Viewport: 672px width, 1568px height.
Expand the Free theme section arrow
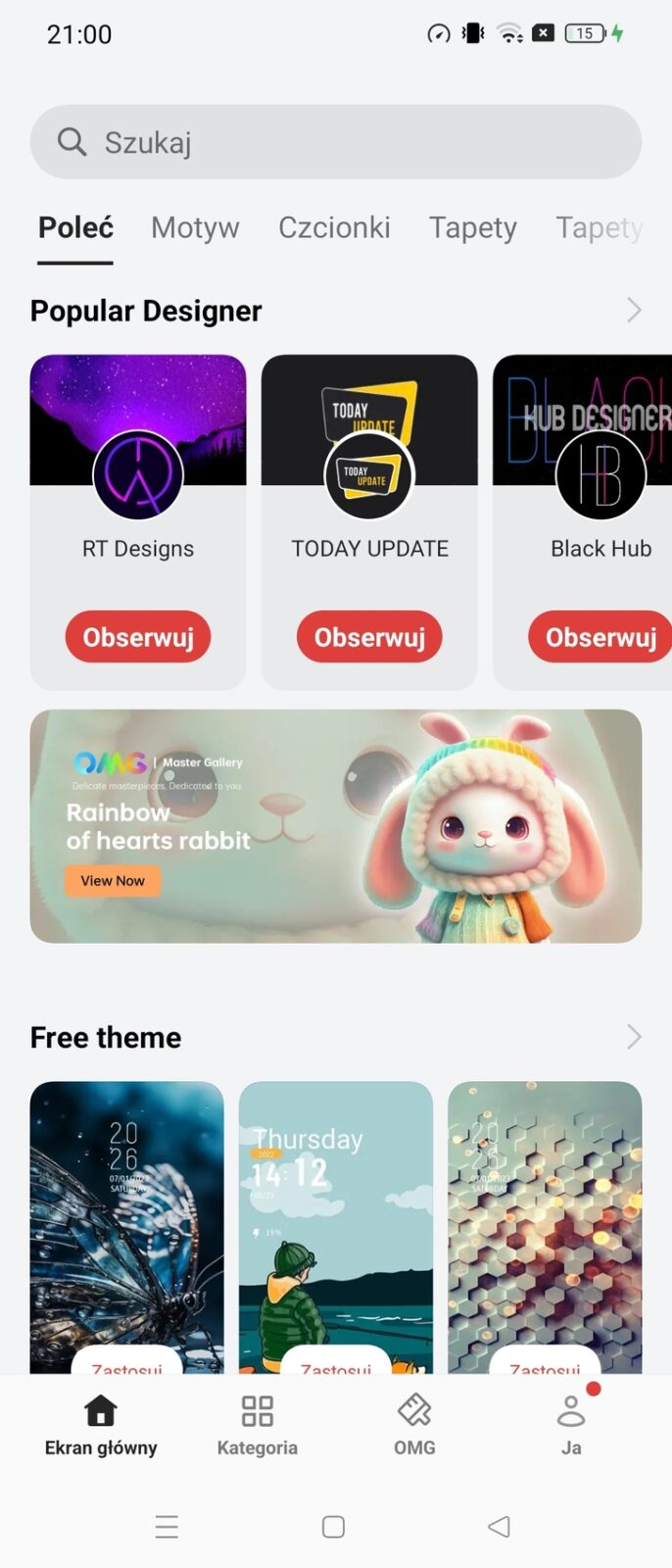[634, 1037]
